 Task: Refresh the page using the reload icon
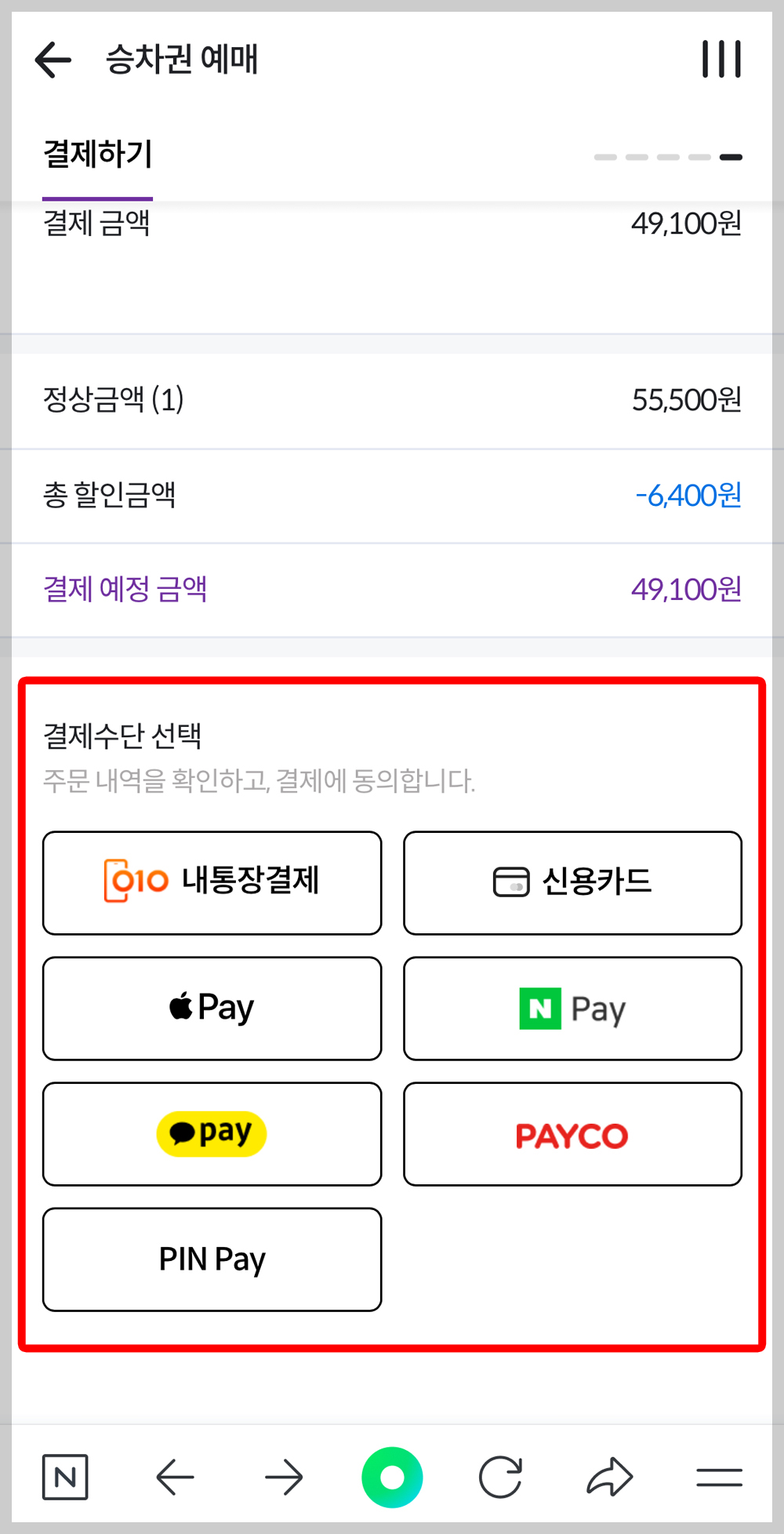point(501,1477)
